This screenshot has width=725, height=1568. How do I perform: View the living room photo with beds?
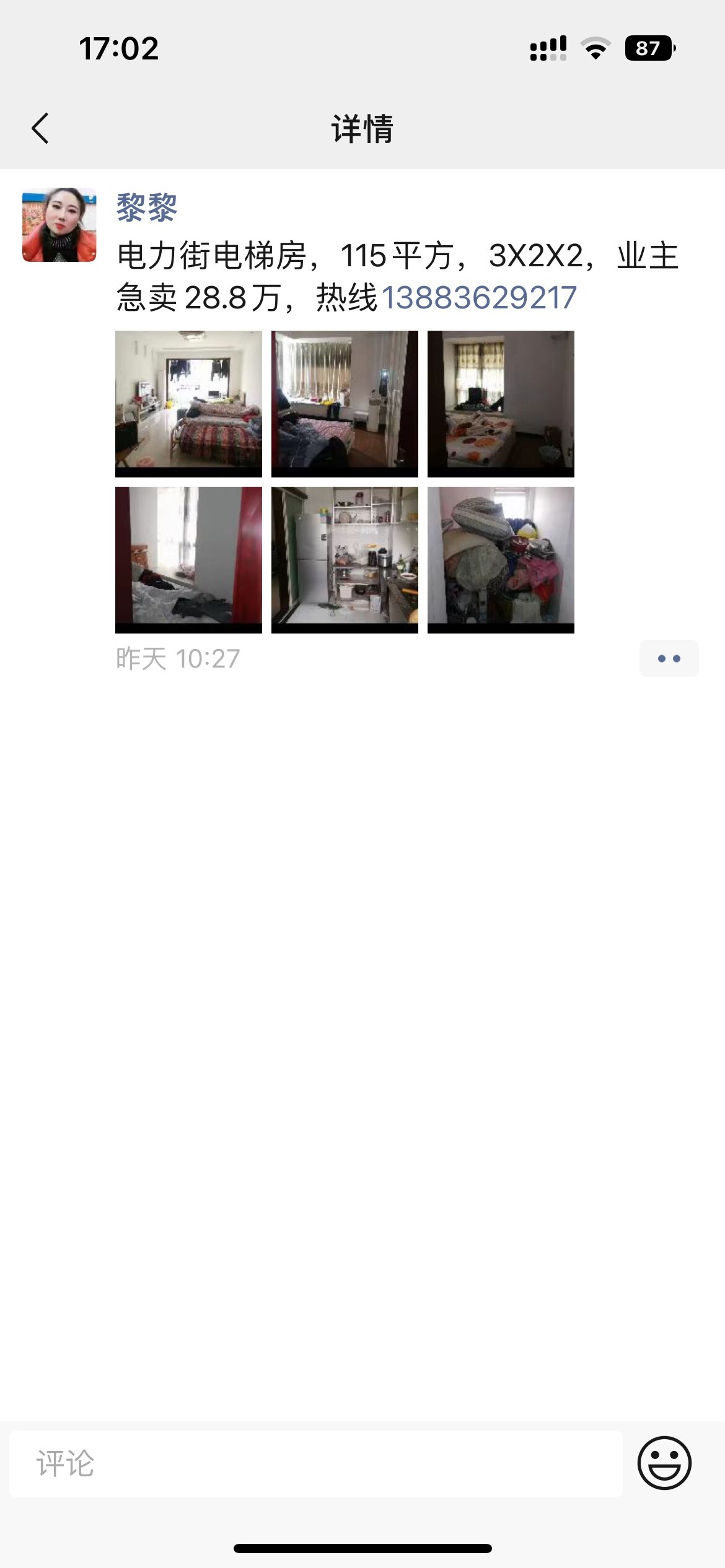[188, 404]
